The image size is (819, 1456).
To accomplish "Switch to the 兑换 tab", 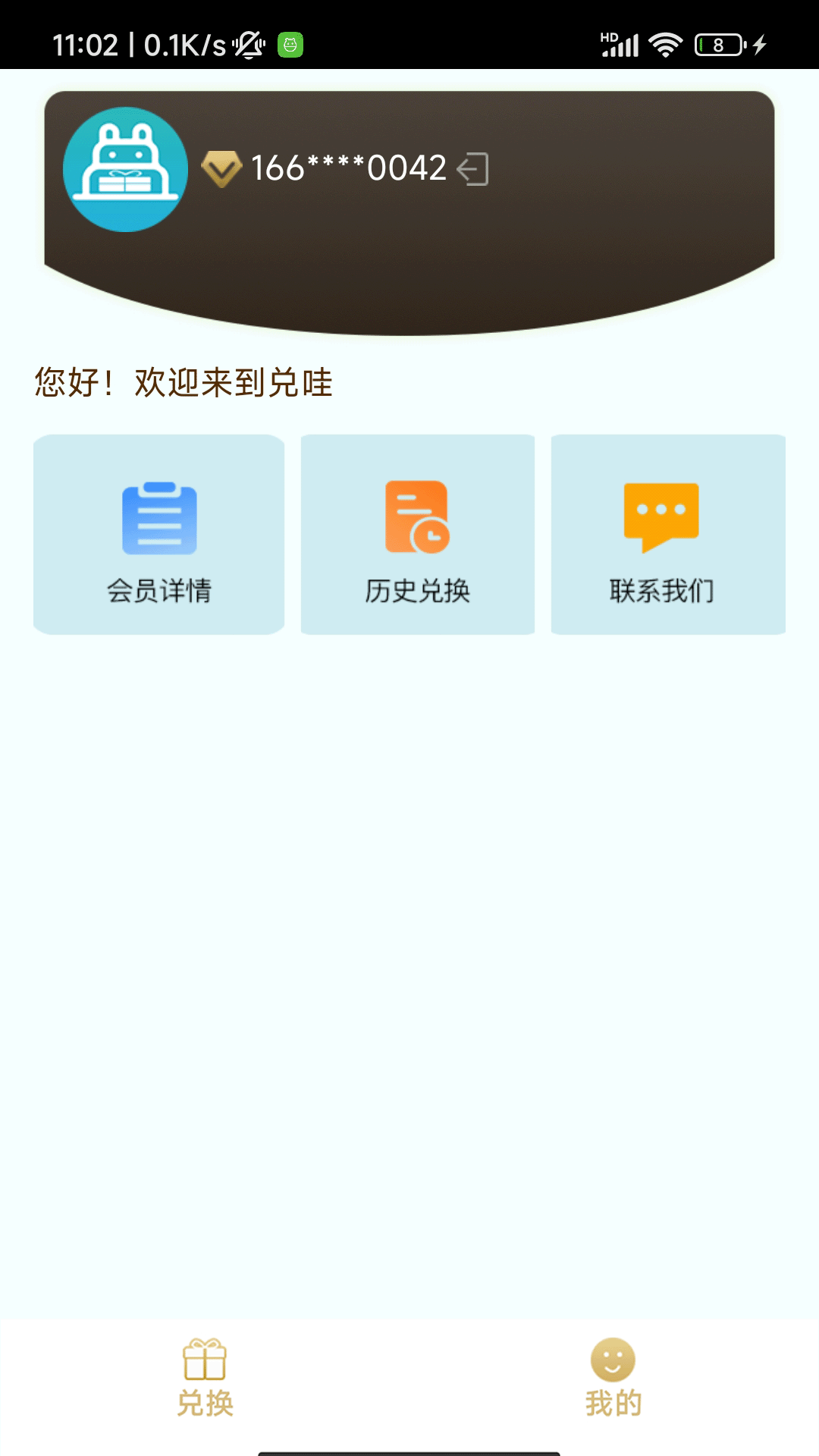I will point(205,1377).
